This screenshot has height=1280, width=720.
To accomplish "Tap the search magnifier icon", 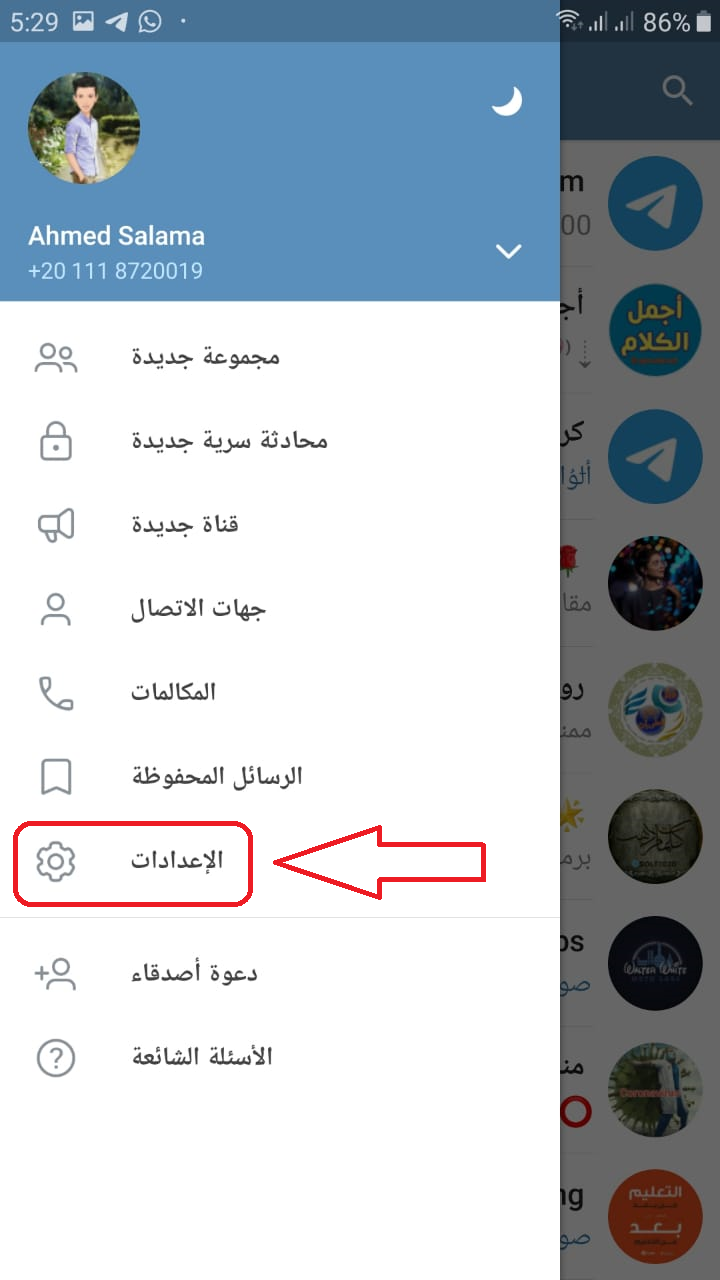I will [x=678, y=91].
